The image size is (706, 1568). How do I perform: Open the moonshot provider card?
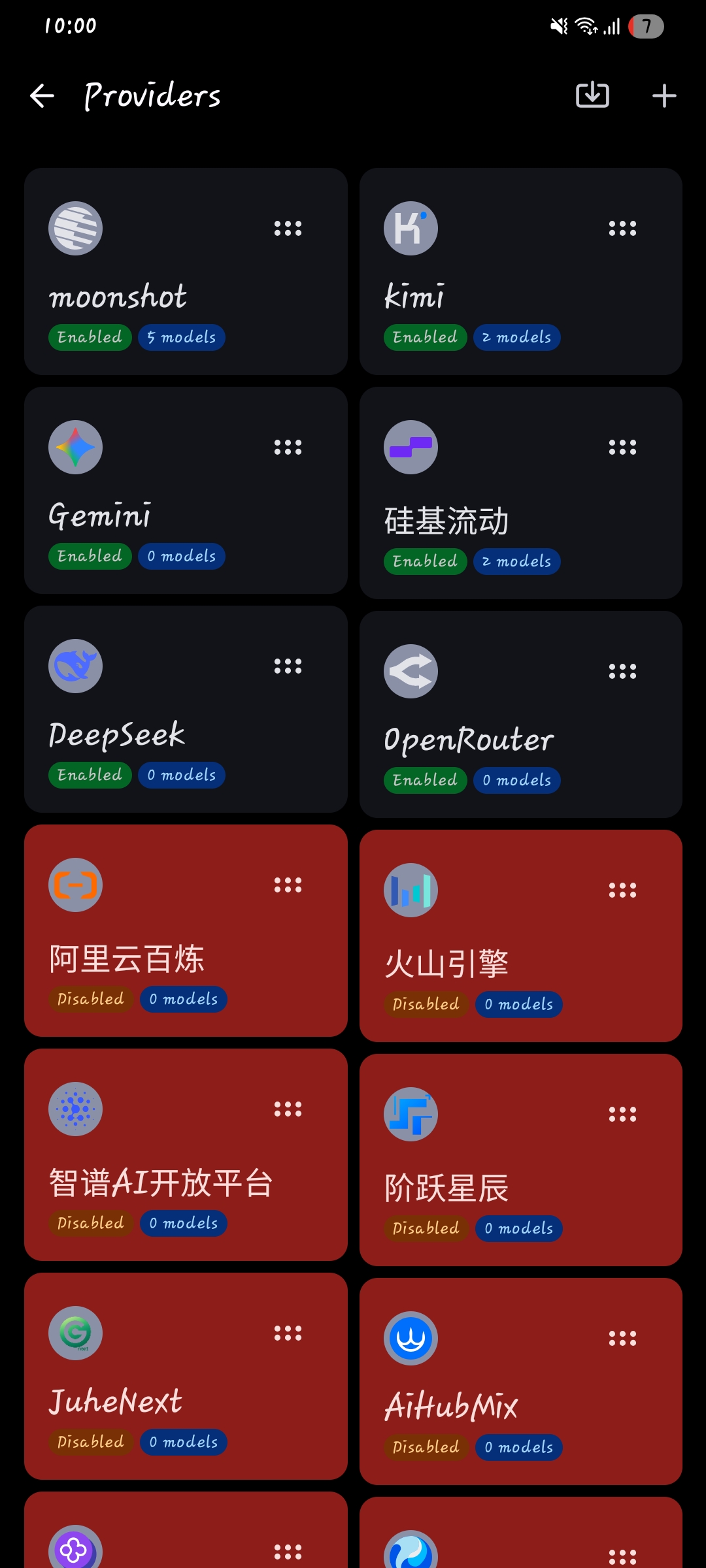click(x=186, y=272)
